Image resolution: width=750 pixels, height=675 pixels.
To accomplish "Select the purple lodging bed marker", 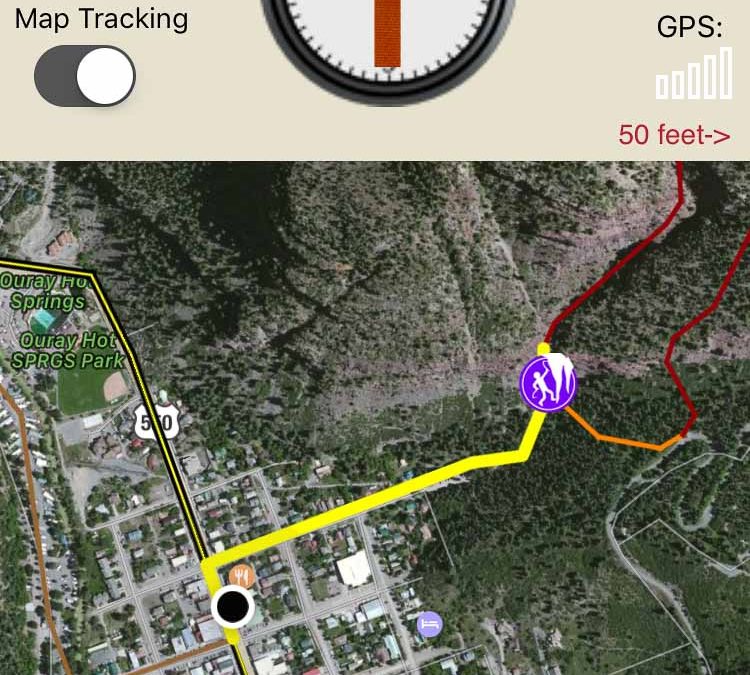I will point(430,624).
